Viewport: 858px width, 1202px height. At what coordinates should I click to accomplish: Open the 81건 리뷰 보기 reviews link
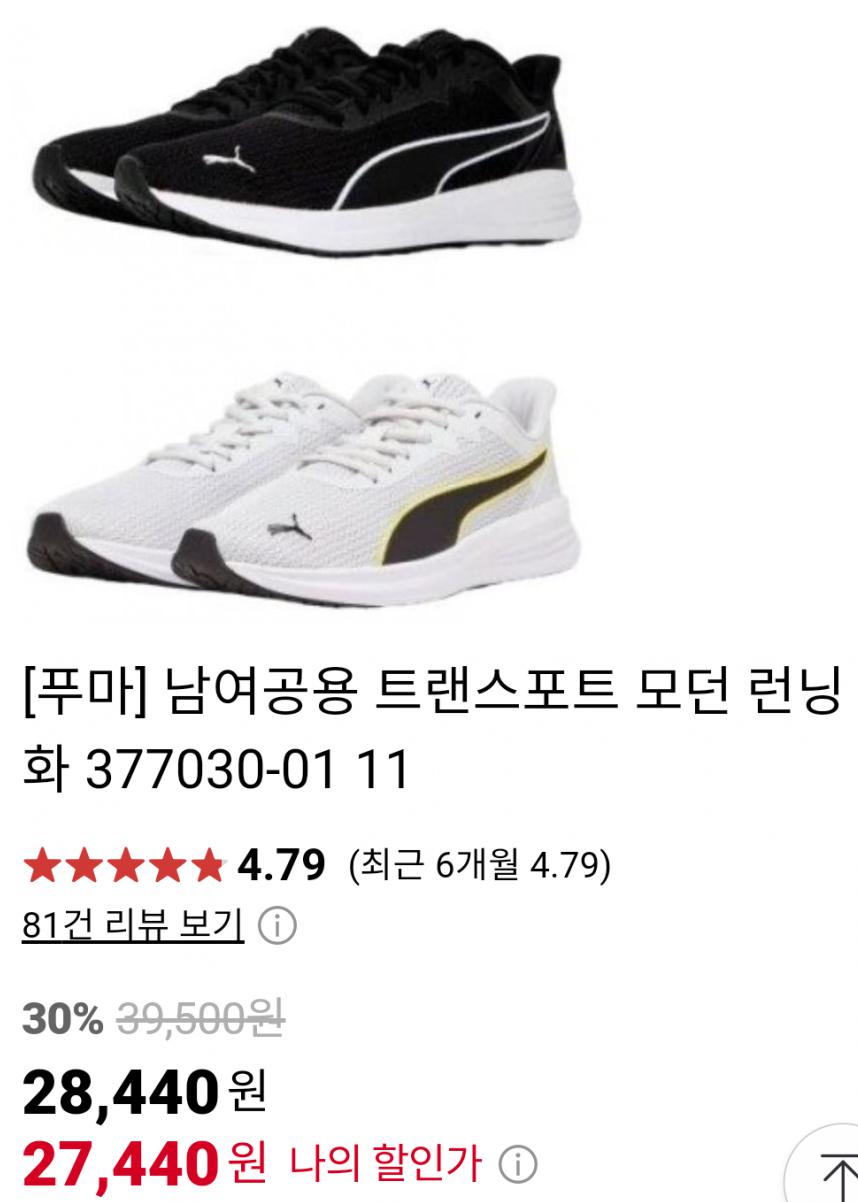click(x=132, y=926)
